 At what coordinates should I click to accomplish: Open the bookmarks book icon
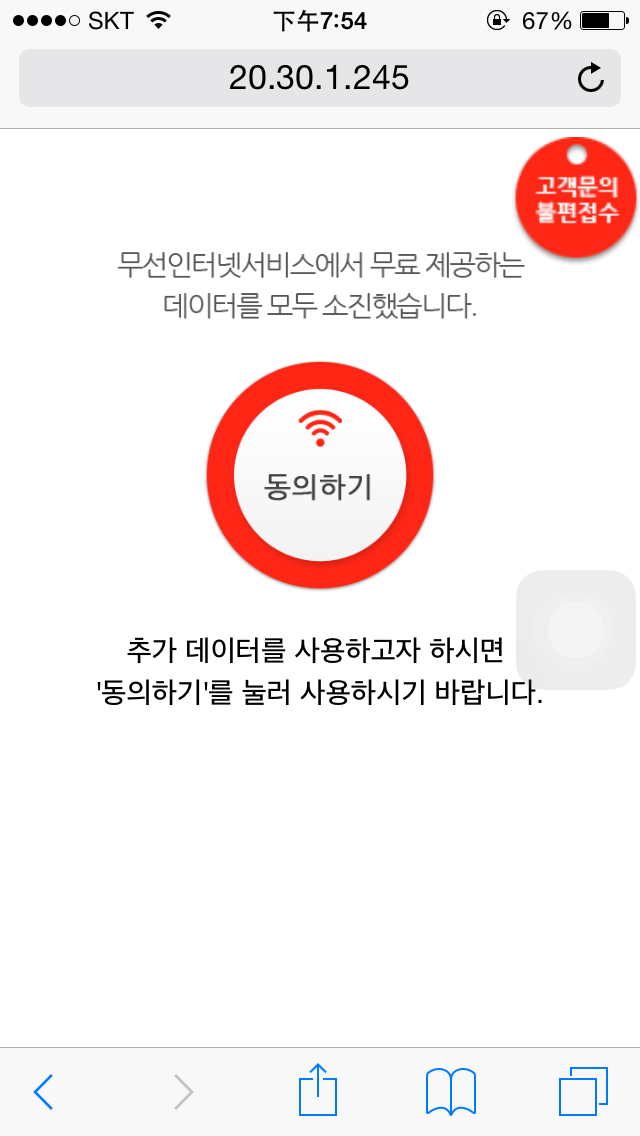tap(450, 1091)
